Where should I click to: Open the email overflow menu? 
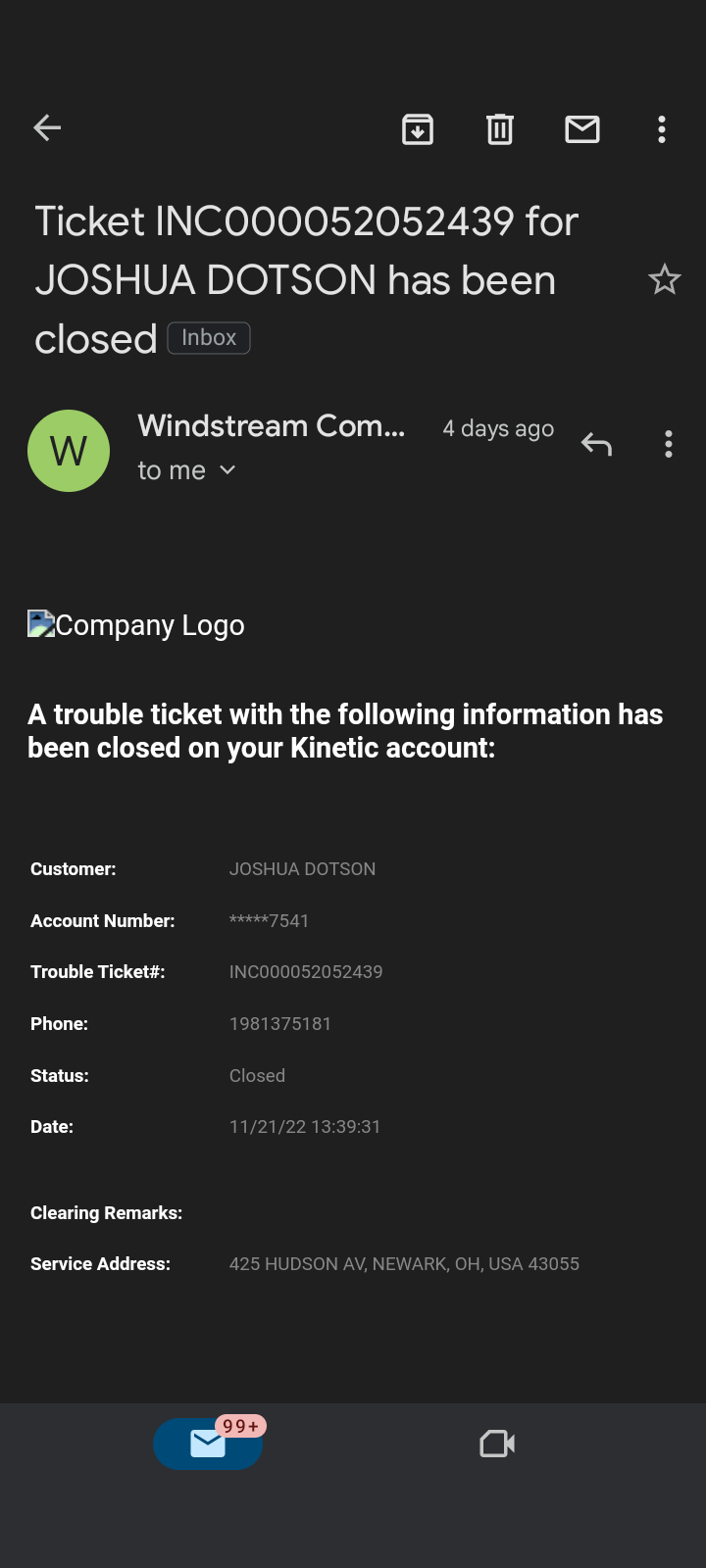(x=662, y=129)
